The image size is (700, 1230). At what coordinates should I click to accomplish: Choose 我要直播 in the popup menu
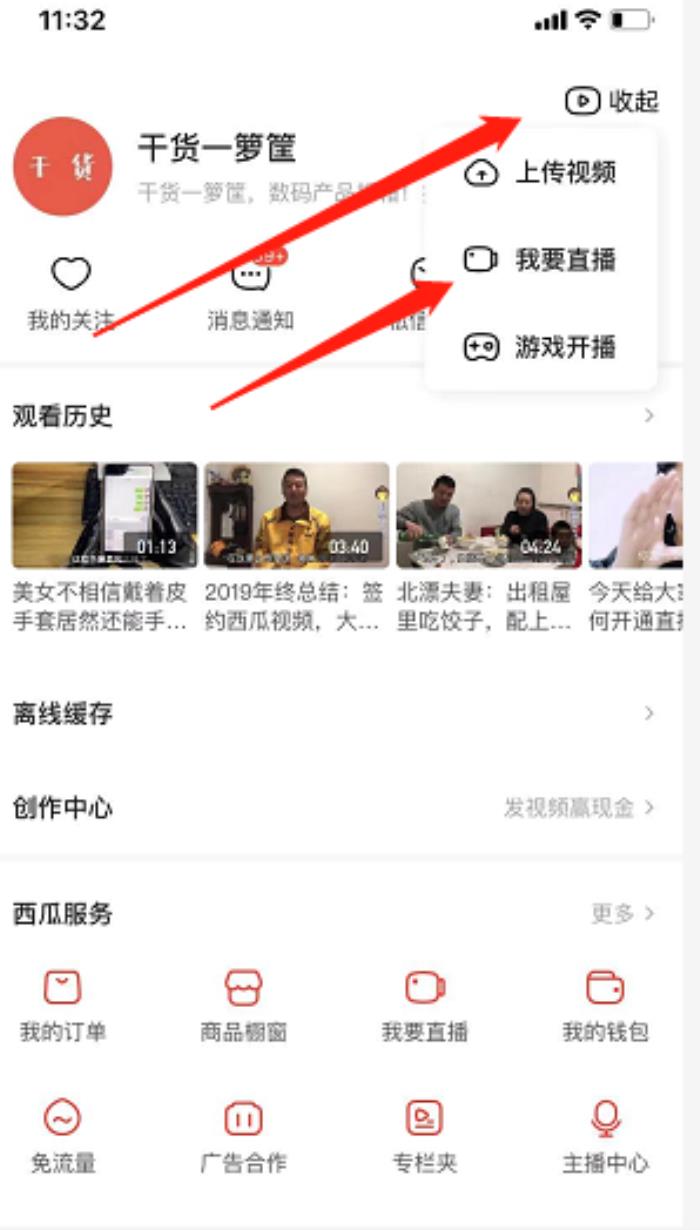(x=541, y=261)
